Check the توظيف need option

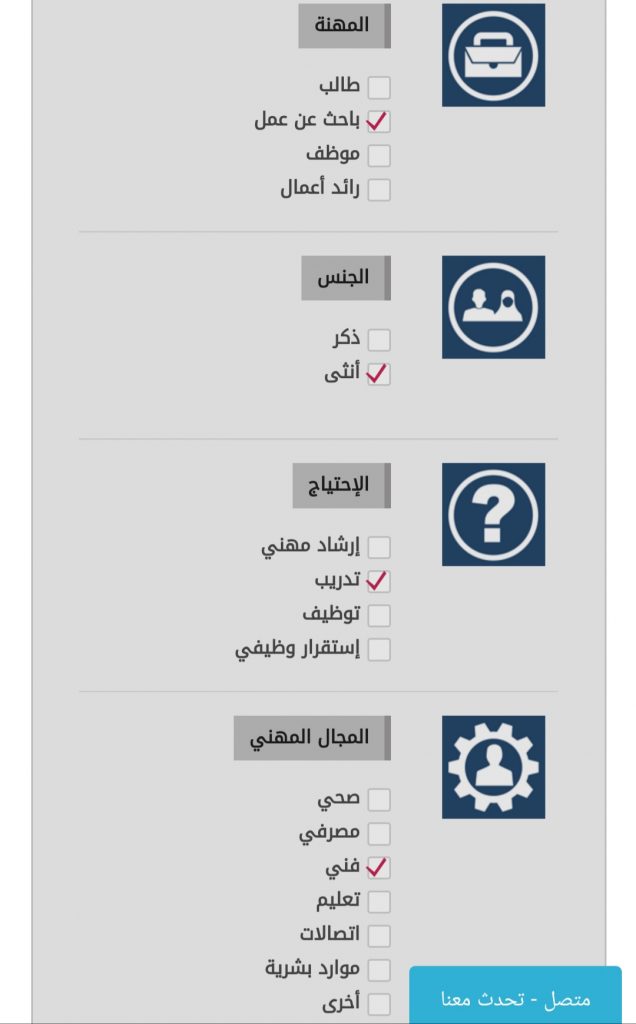[x=379, y=615]
